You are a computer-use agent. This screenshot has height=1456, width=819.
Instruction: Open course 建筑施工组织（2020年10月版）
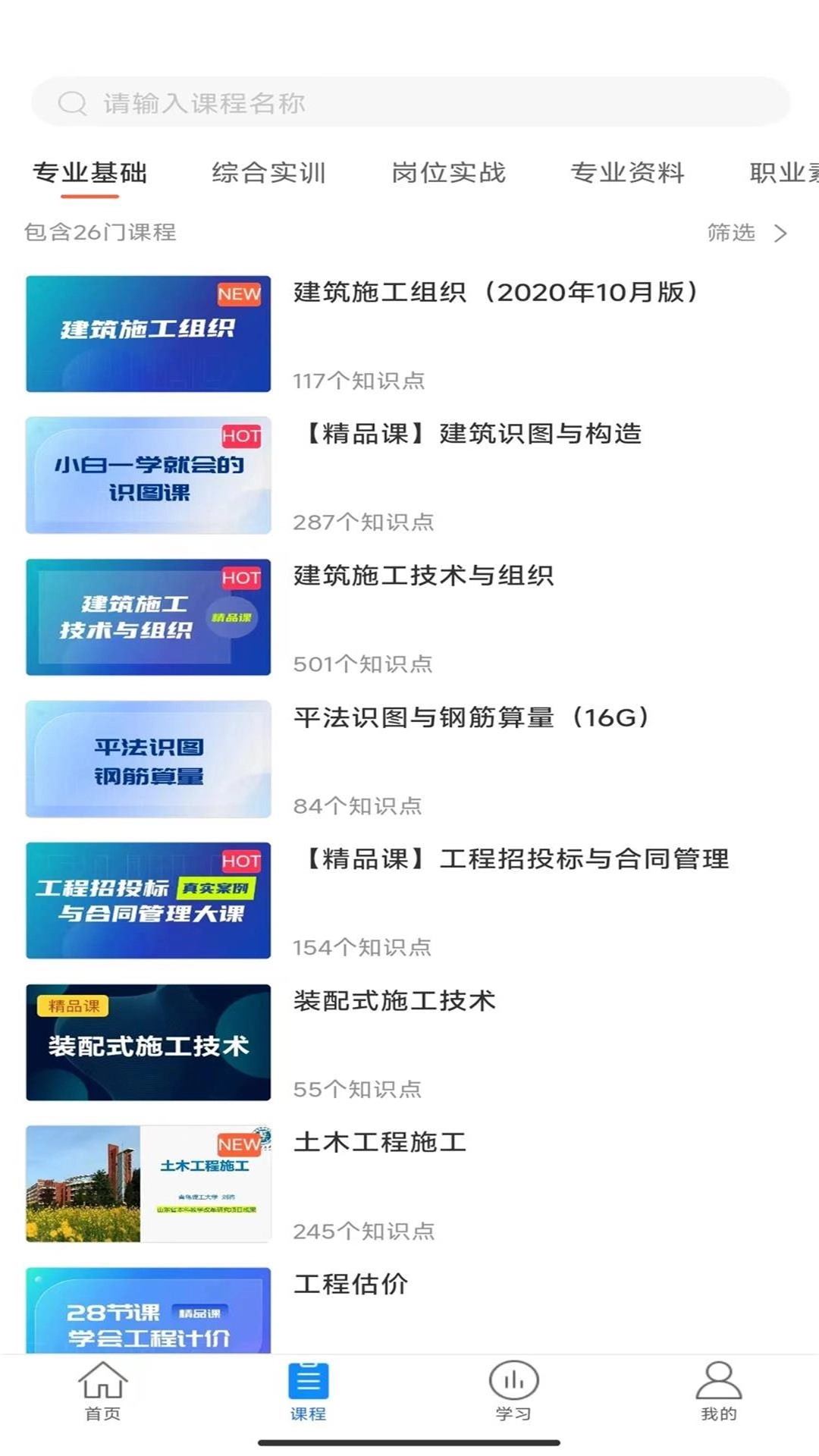click(497, 292)
